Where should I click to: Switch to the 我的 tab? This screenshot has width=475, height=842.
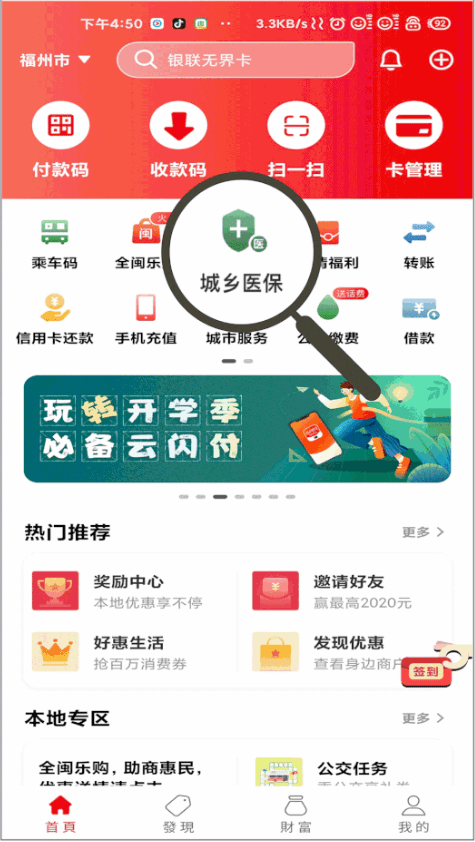[x=414, y=814]
